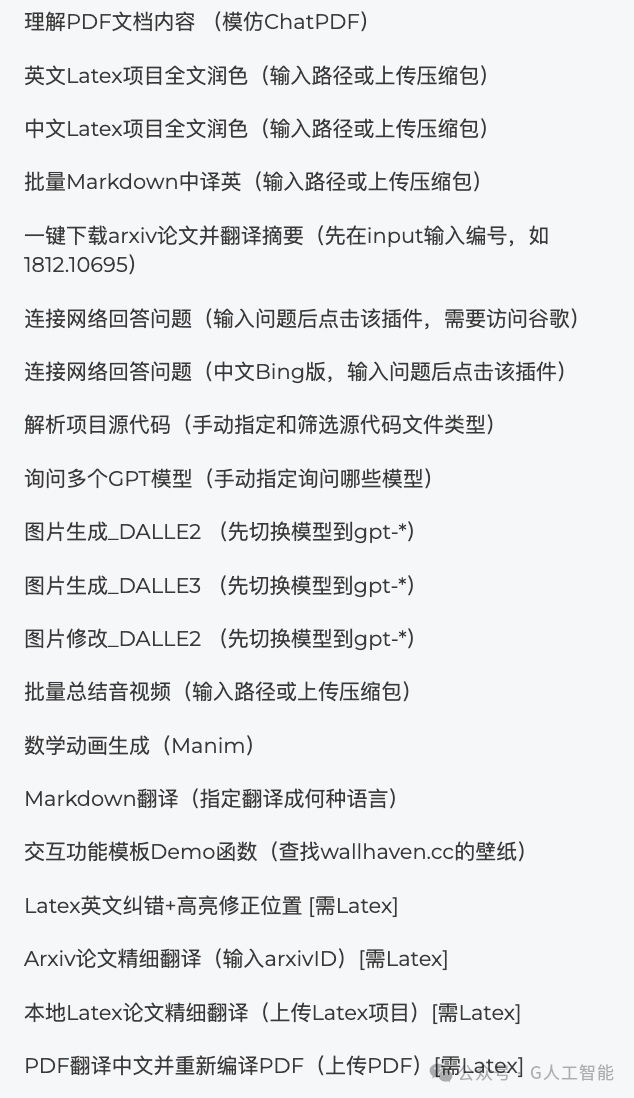Select 理解PDF文档内容 (模仿ChatPDF) option
This screenshot has width=634, height=1098.
click(x=197, y=22)
